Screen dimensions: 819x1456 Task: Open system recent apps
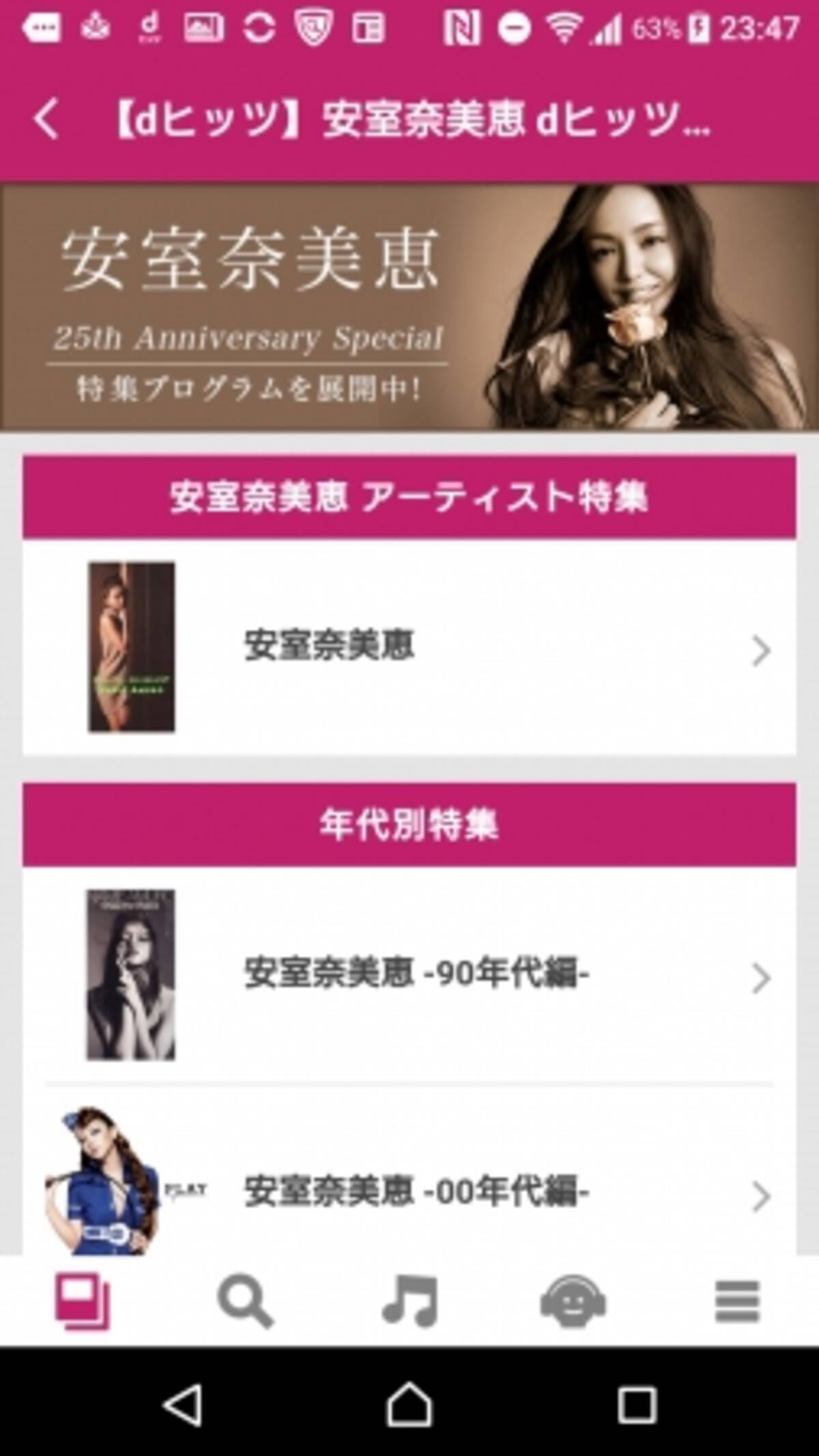(x=636, y=1404)
